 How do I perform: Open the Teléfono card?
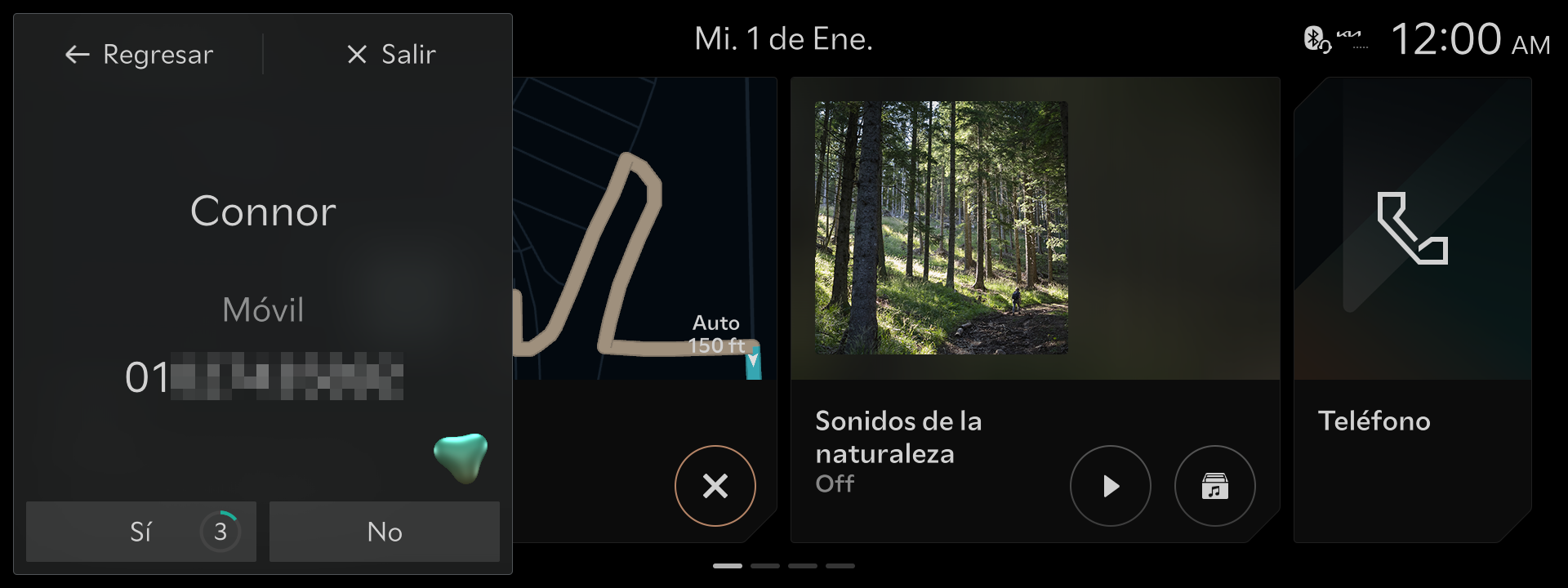[1413, 310]
